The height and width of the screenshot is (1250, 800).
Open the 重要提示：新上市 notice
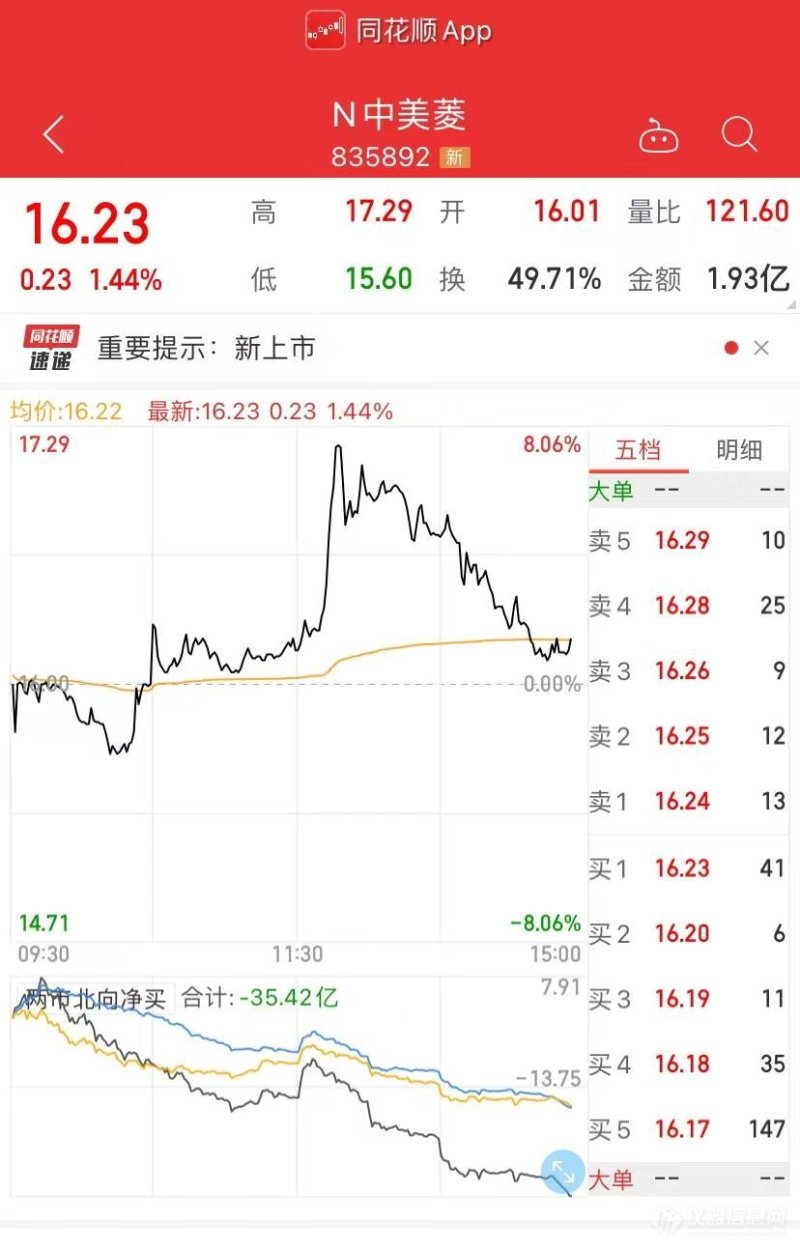[x=205, y=348]
